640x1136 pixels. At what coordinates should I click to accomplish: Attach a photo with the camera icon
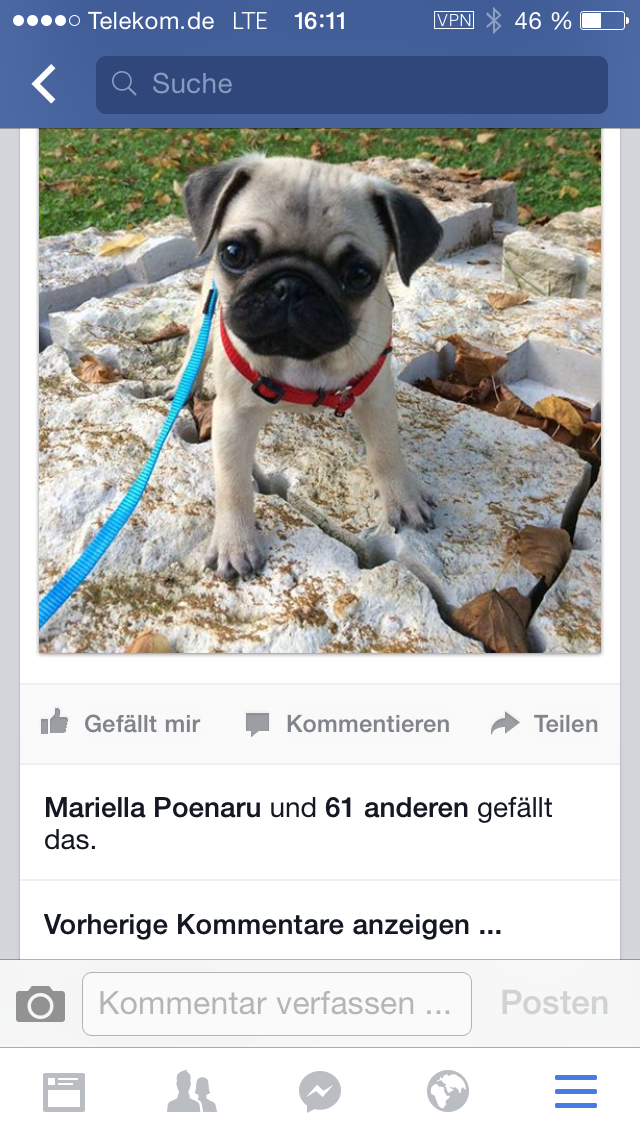point(40,1004)
